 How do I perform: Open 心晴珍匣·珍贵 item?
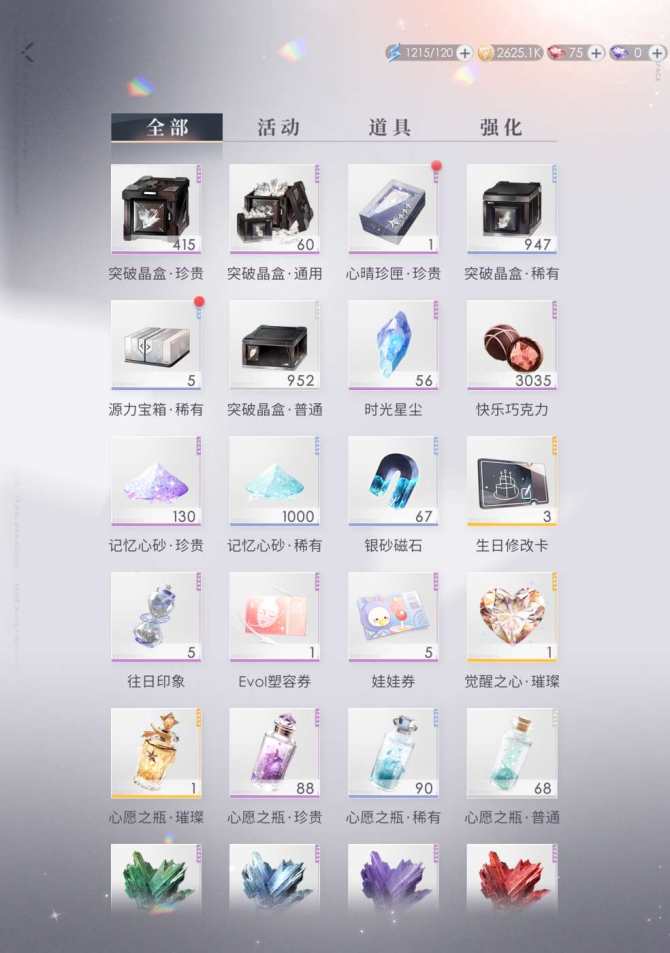pyautogui.click(x=393, y=208)
